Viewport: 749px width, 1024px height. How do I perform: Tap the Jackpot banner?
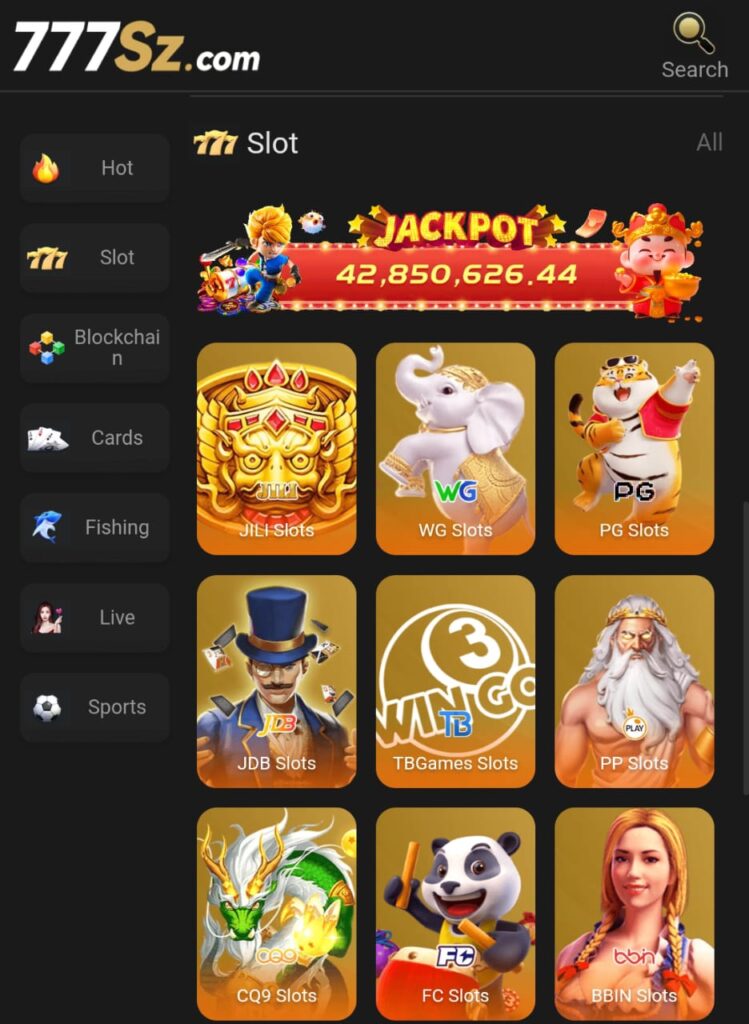click(x=450, y=260)
